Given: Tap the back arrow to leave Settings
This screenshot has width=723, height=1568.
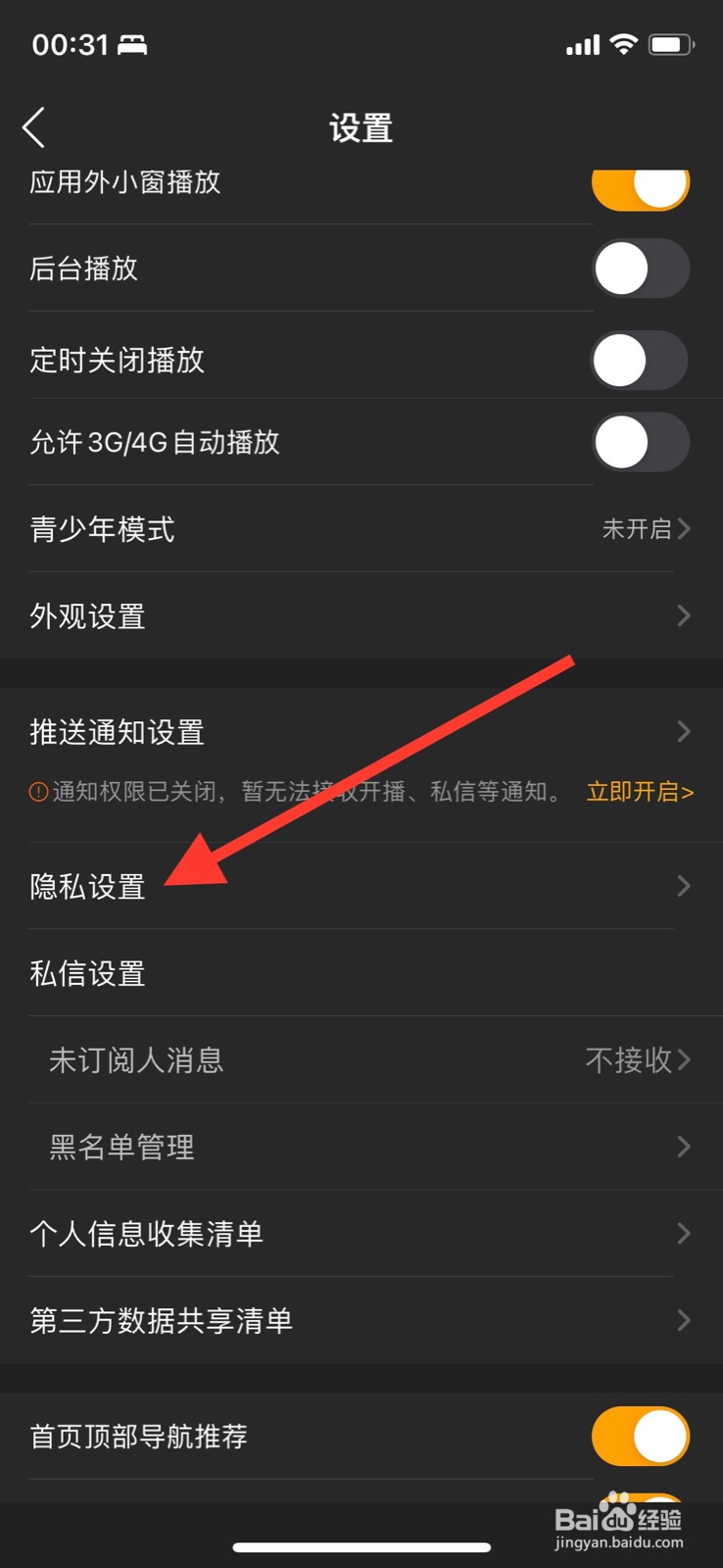Looking at the screenshot, I should pyautogui.click(x=34, y=126).
